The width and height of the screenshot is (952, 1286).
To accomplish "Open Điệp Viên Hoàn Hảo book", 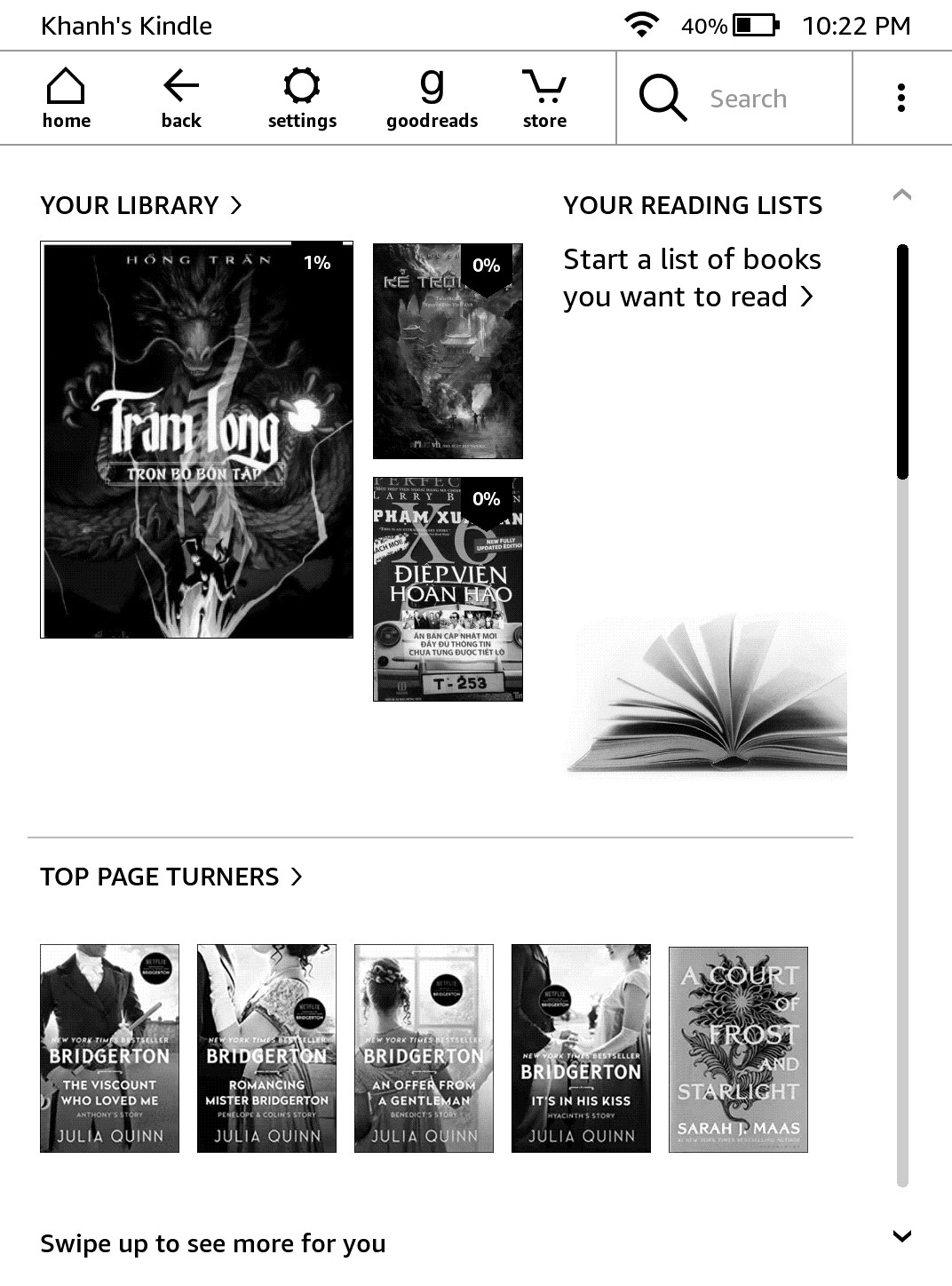I will [x=448, y=589].
